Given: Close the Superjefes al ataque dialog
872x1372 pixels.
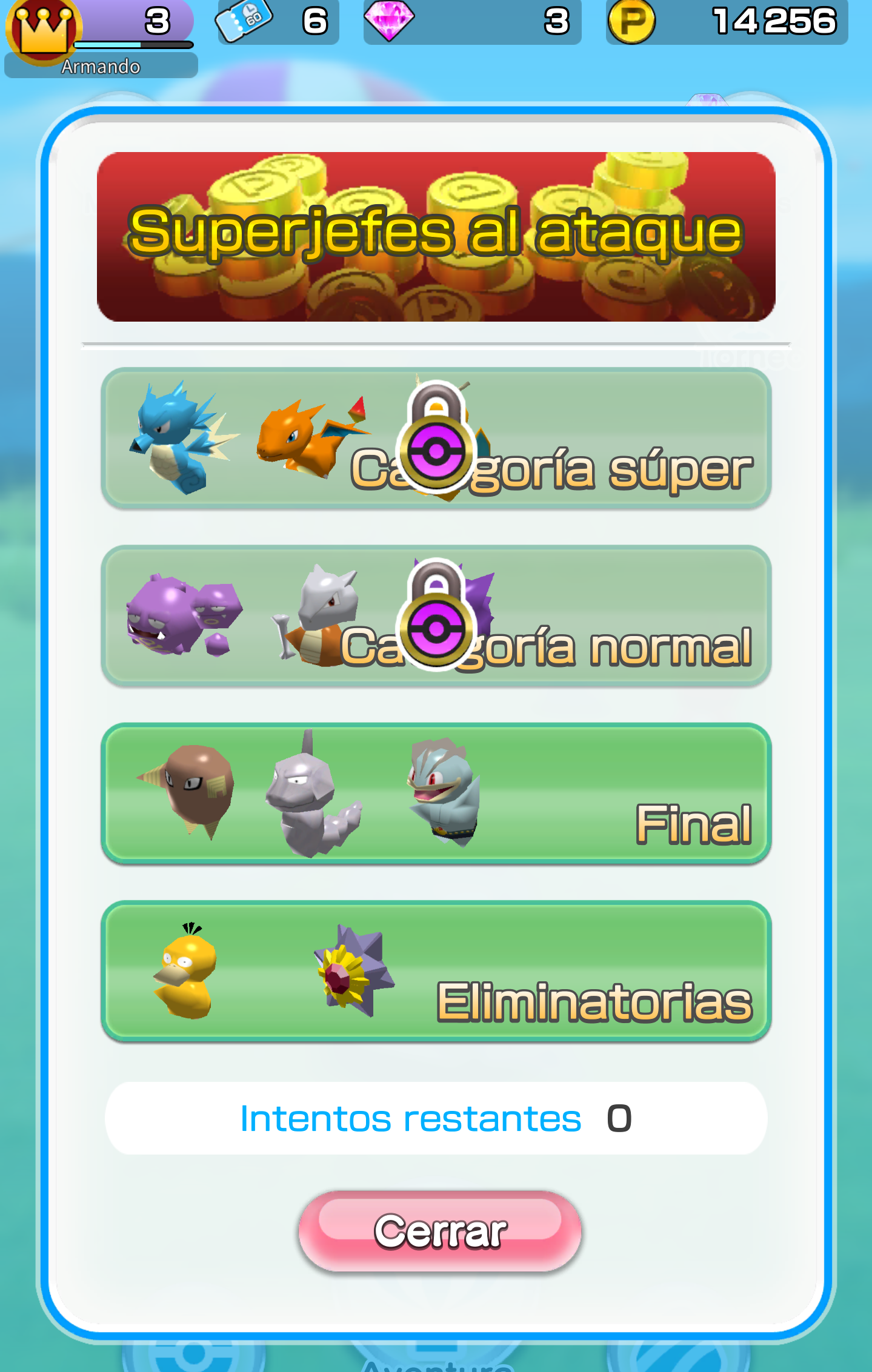Looking at the screenshot, I should (440, 1231).
